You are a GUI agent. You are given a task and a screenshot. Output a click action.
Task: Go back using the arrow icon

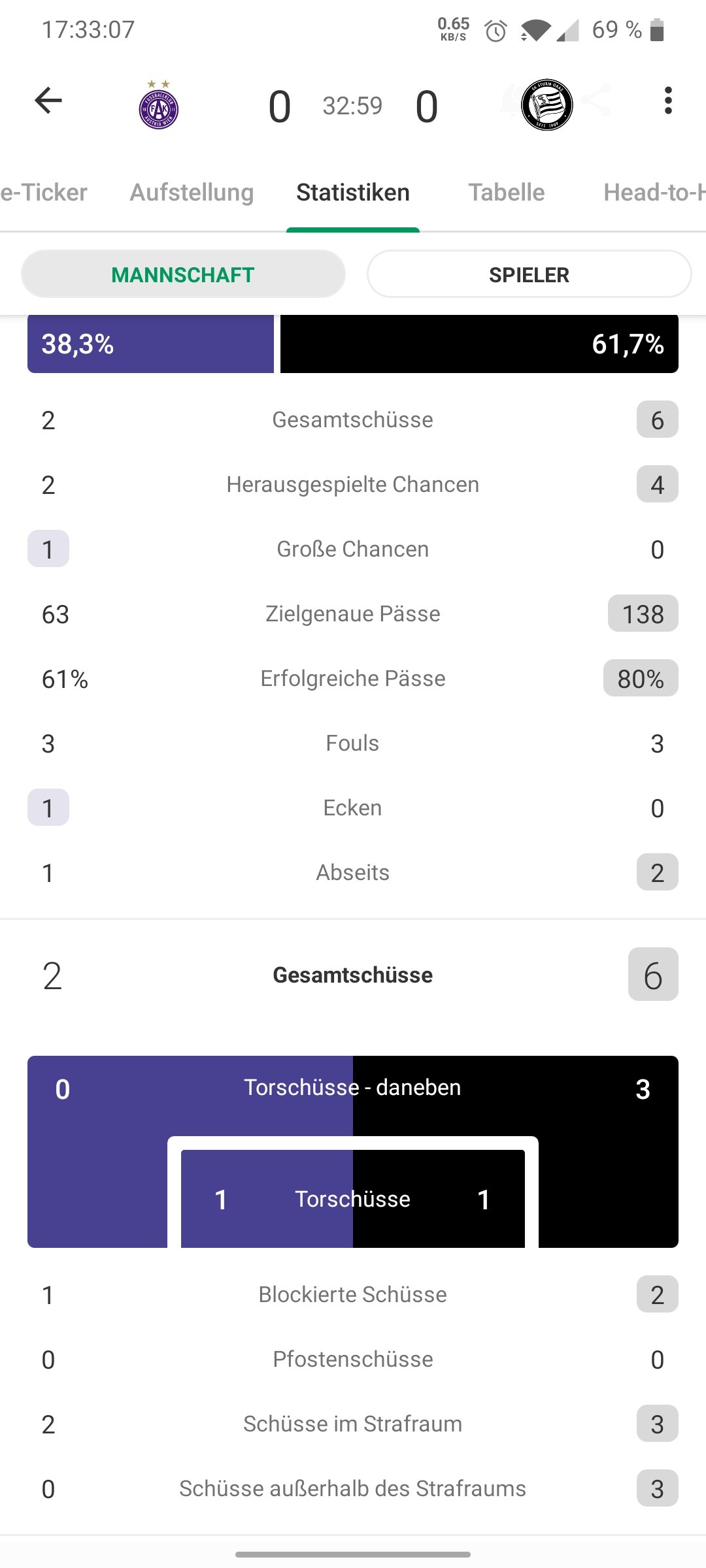point(48,101)
